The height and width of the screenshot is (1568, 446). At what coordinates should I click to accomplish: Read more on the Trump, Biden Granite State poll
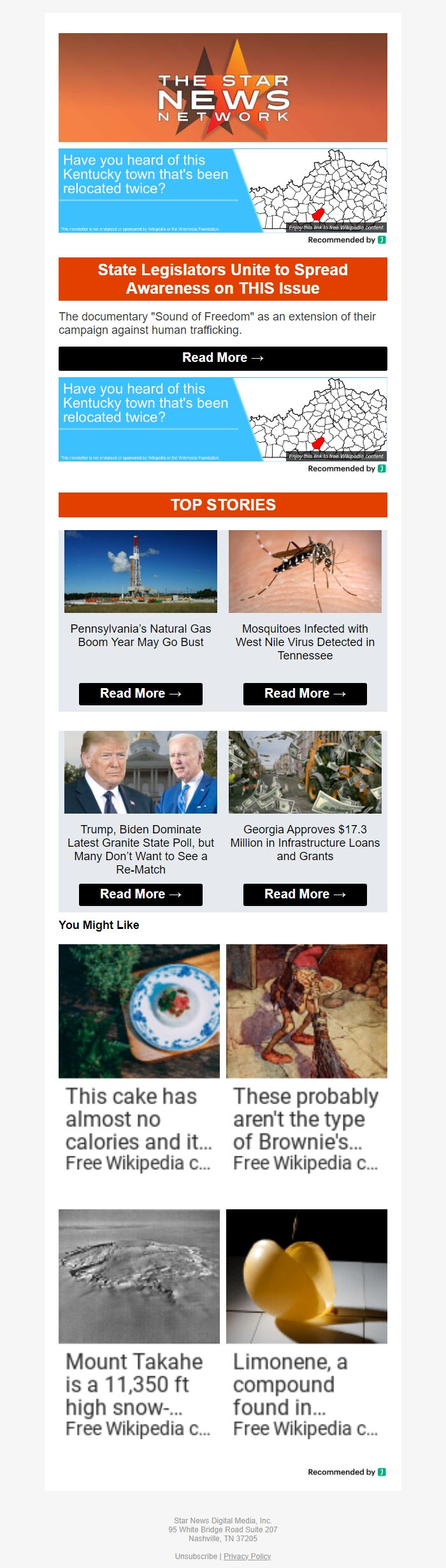pyautogui.click(x=140, y=895)
